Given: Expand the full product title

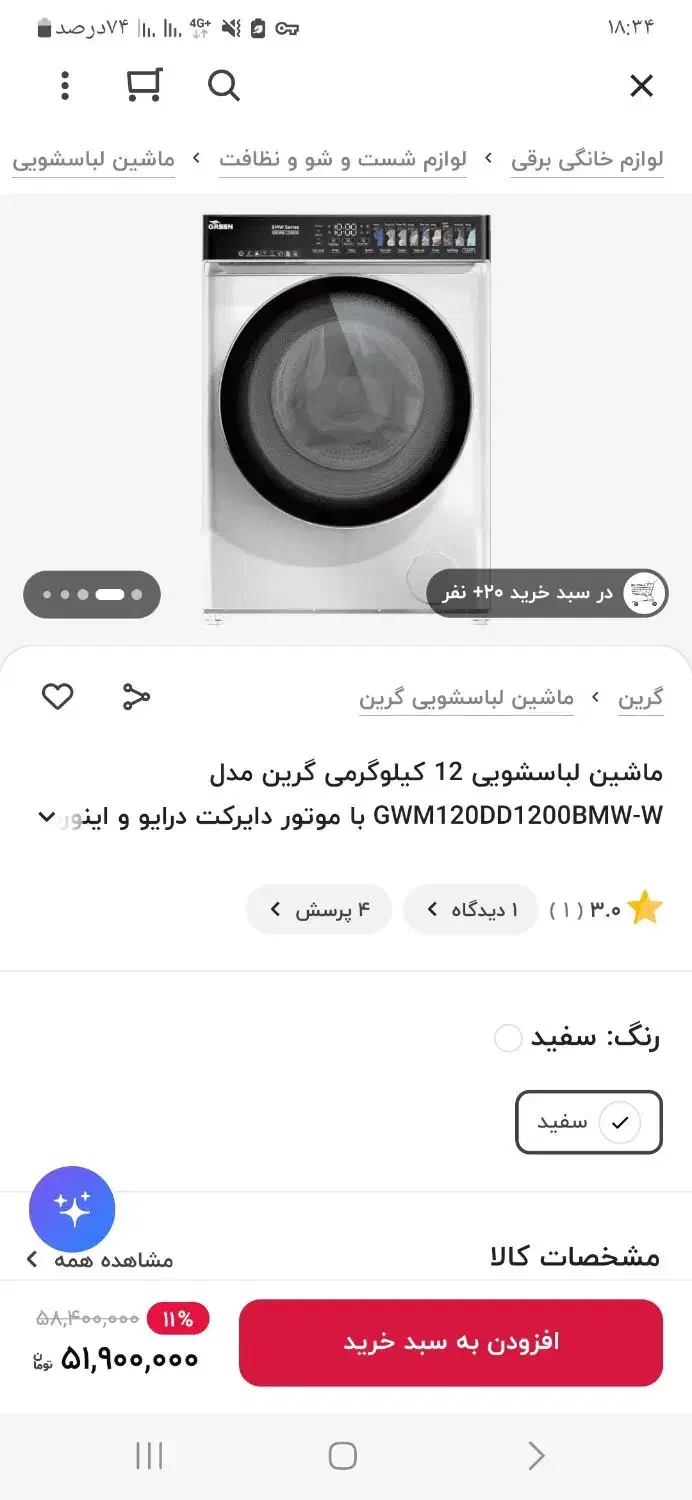Looking at the screenshot, I should 46,817.
